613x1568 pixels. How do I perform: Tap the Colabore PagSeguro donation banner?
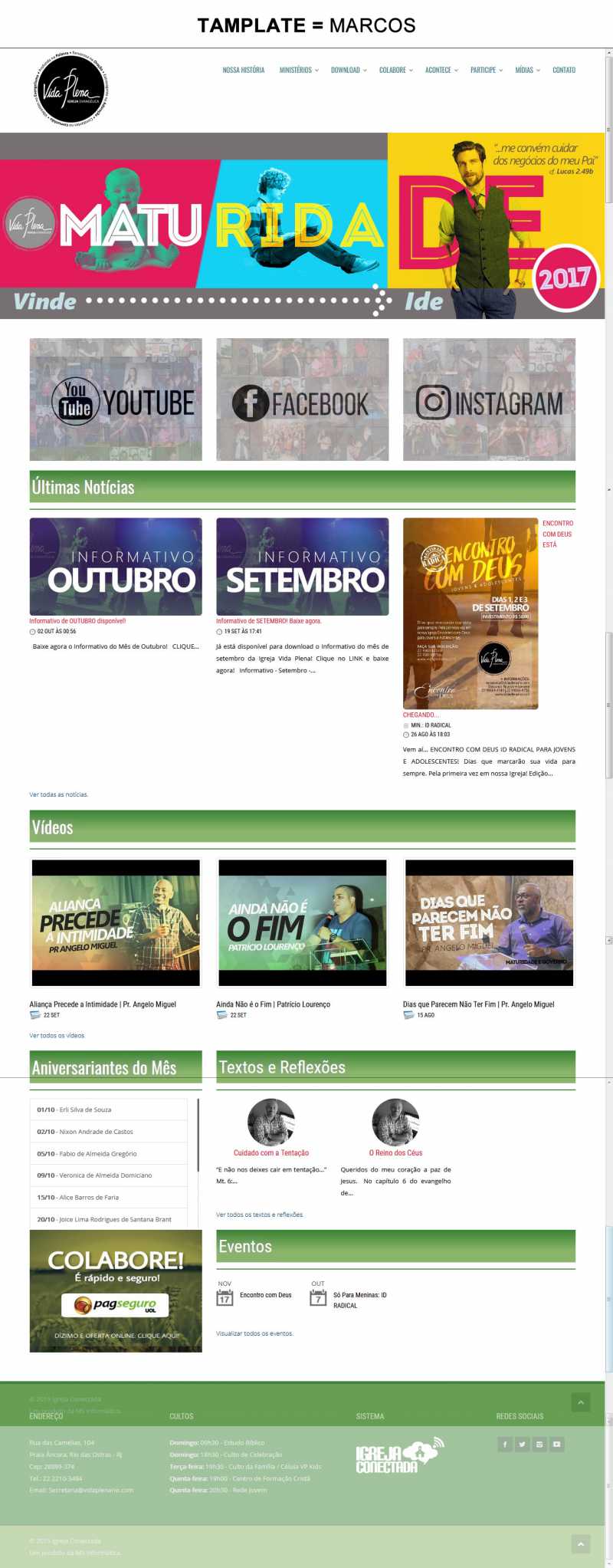116,1290
